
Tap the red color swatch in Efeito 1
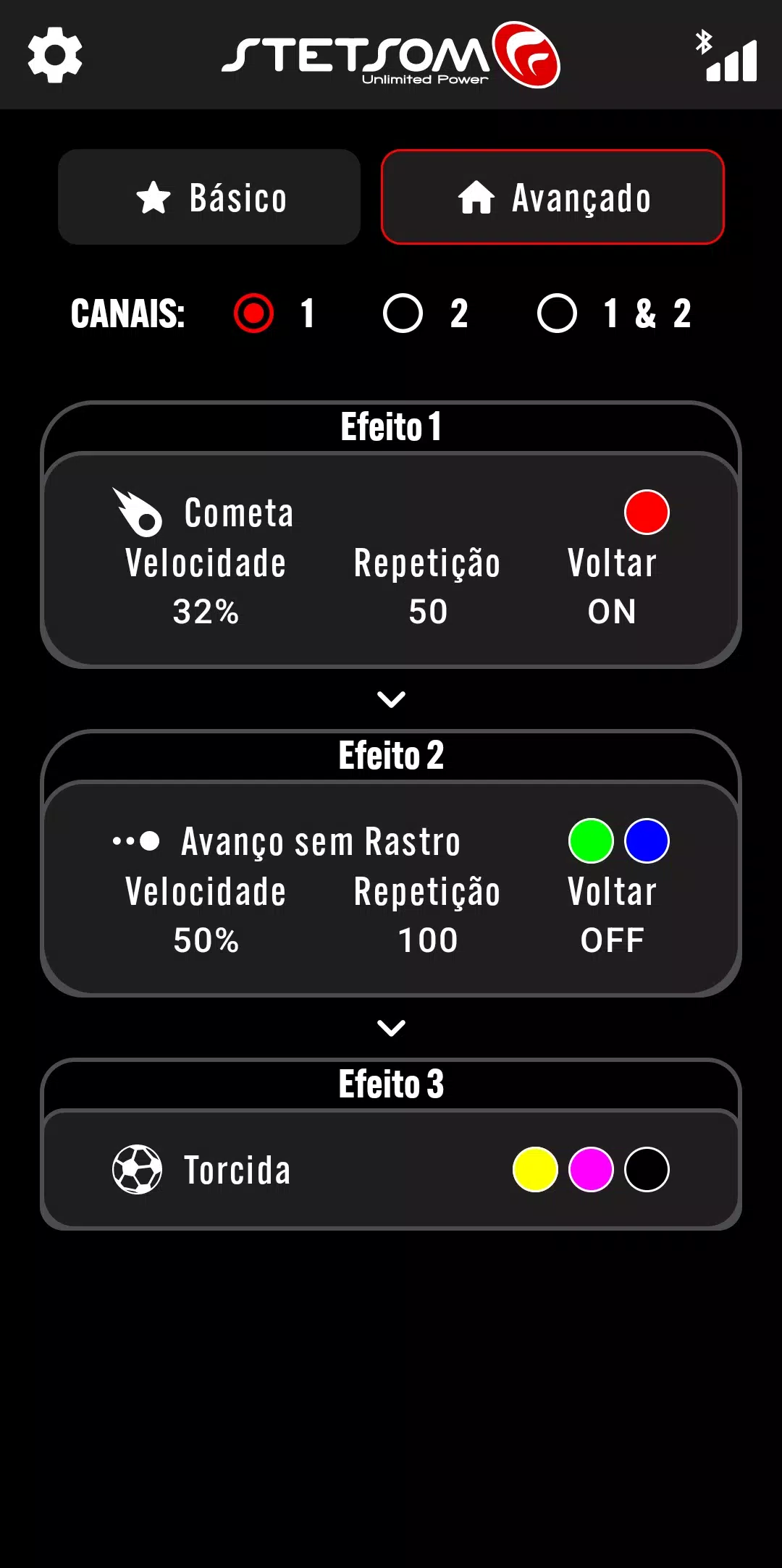pos(647,513)
